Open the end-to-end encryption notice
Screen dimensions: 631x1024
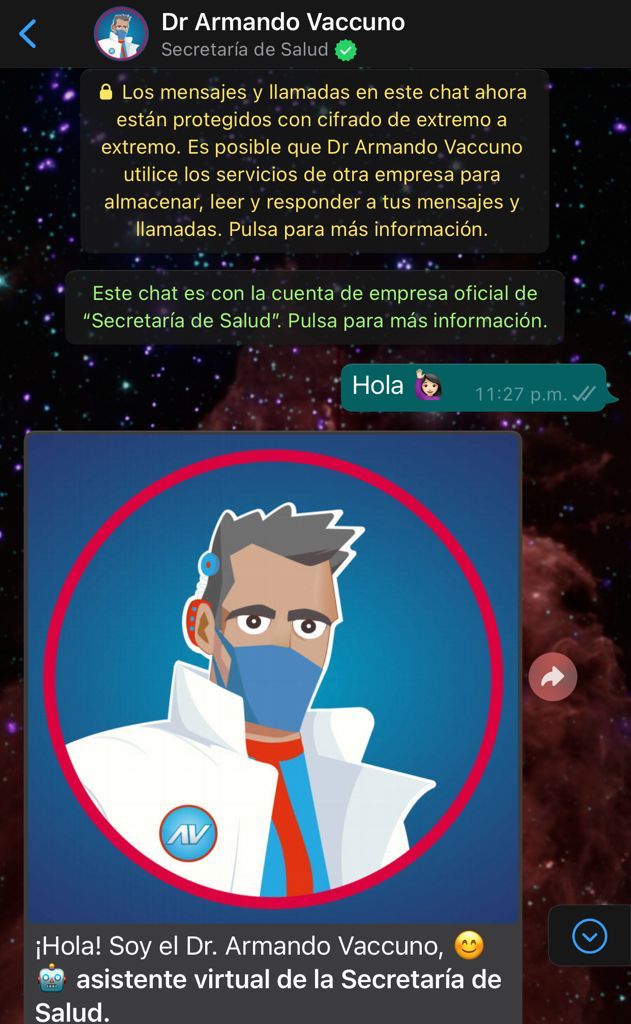coord(314,160)
